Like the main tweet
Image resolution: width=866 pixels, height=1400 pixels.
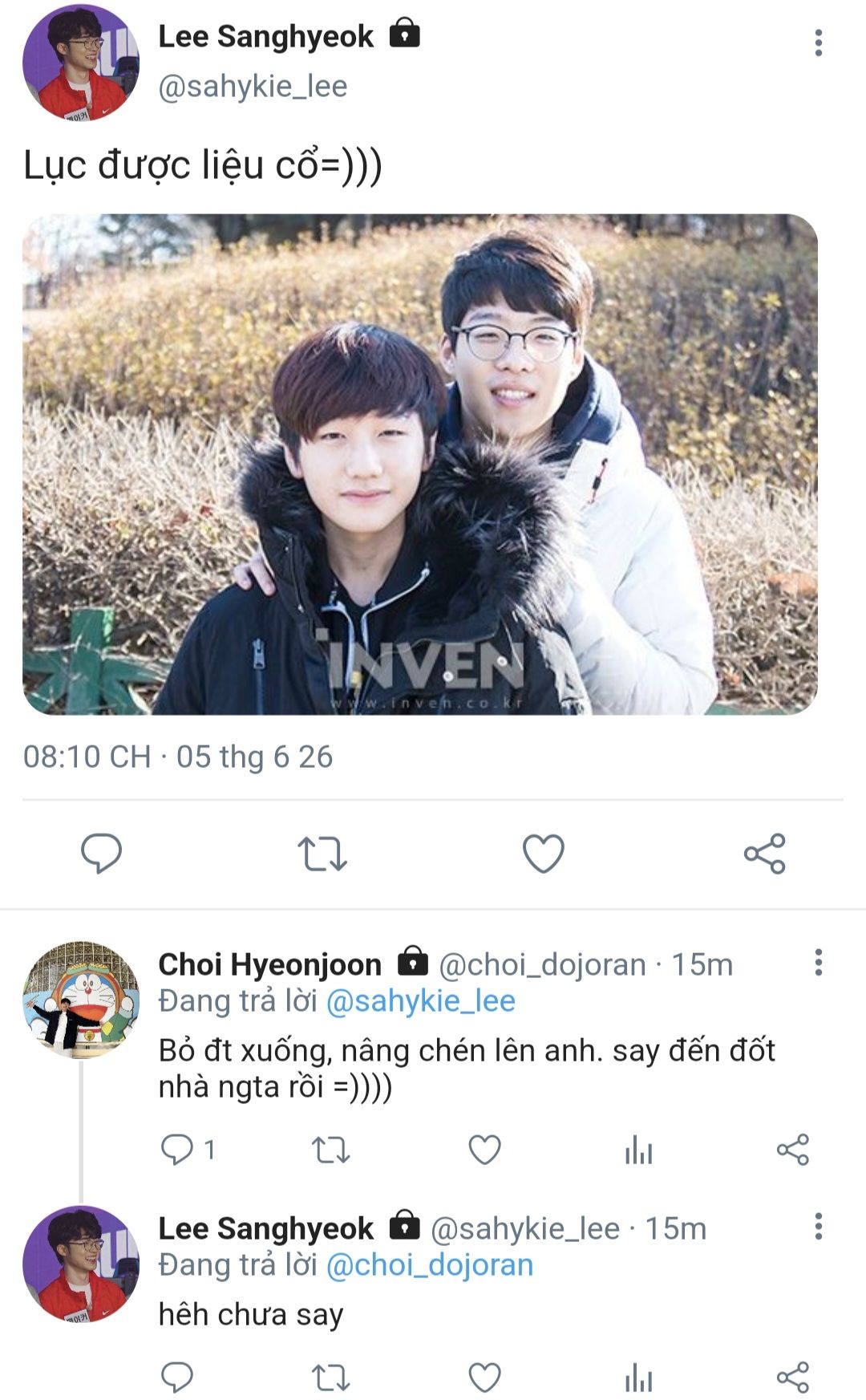click(544, 854)
